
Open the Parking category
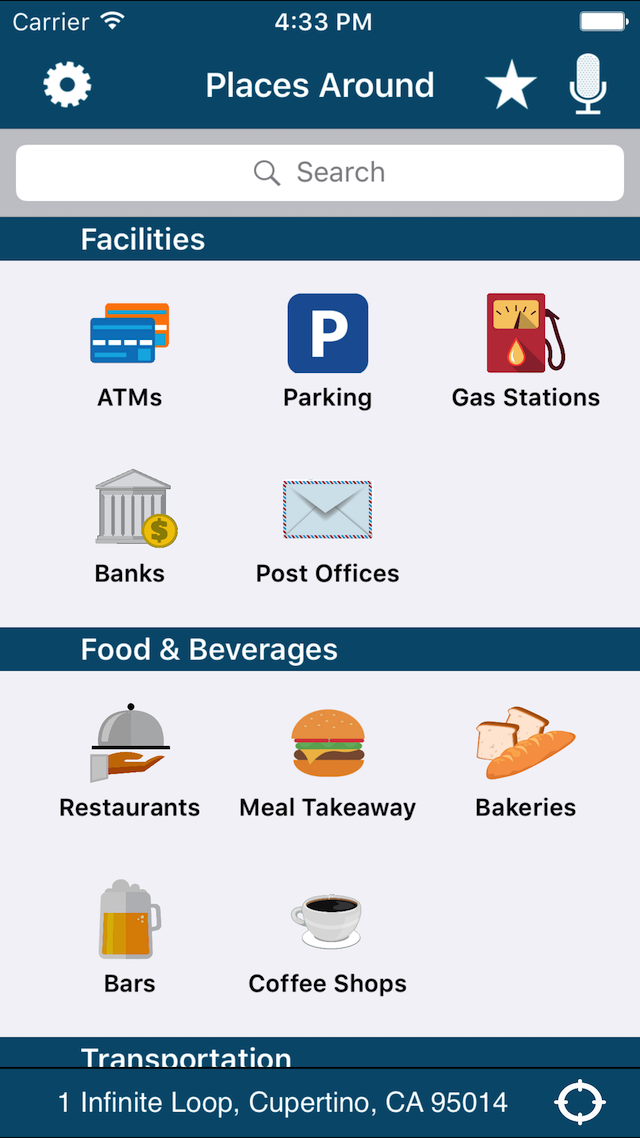(x=328, y=352)
